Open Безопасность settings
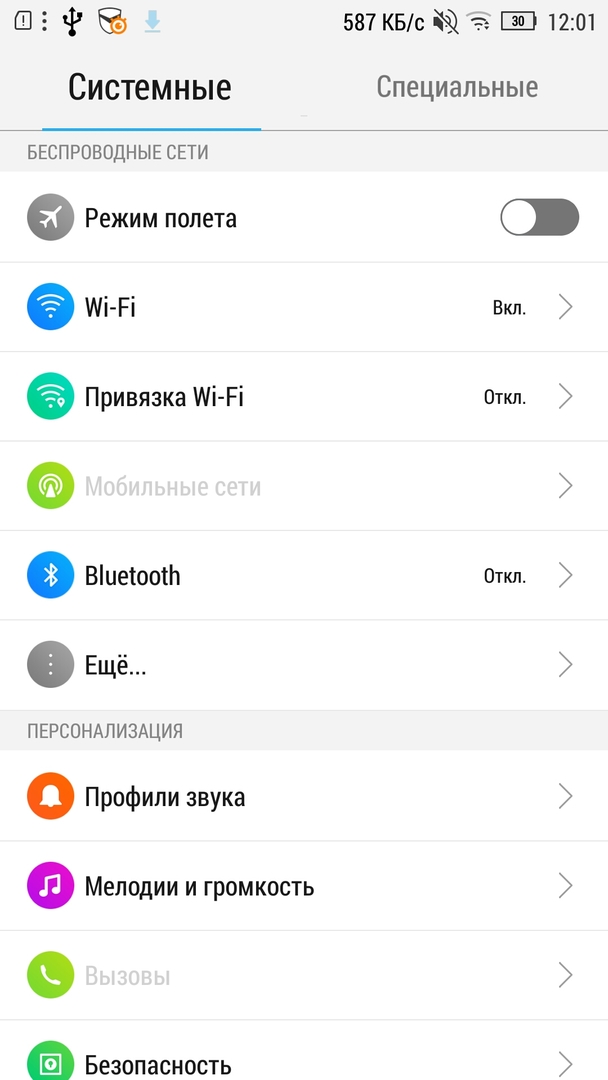 tap(304, 1060)
